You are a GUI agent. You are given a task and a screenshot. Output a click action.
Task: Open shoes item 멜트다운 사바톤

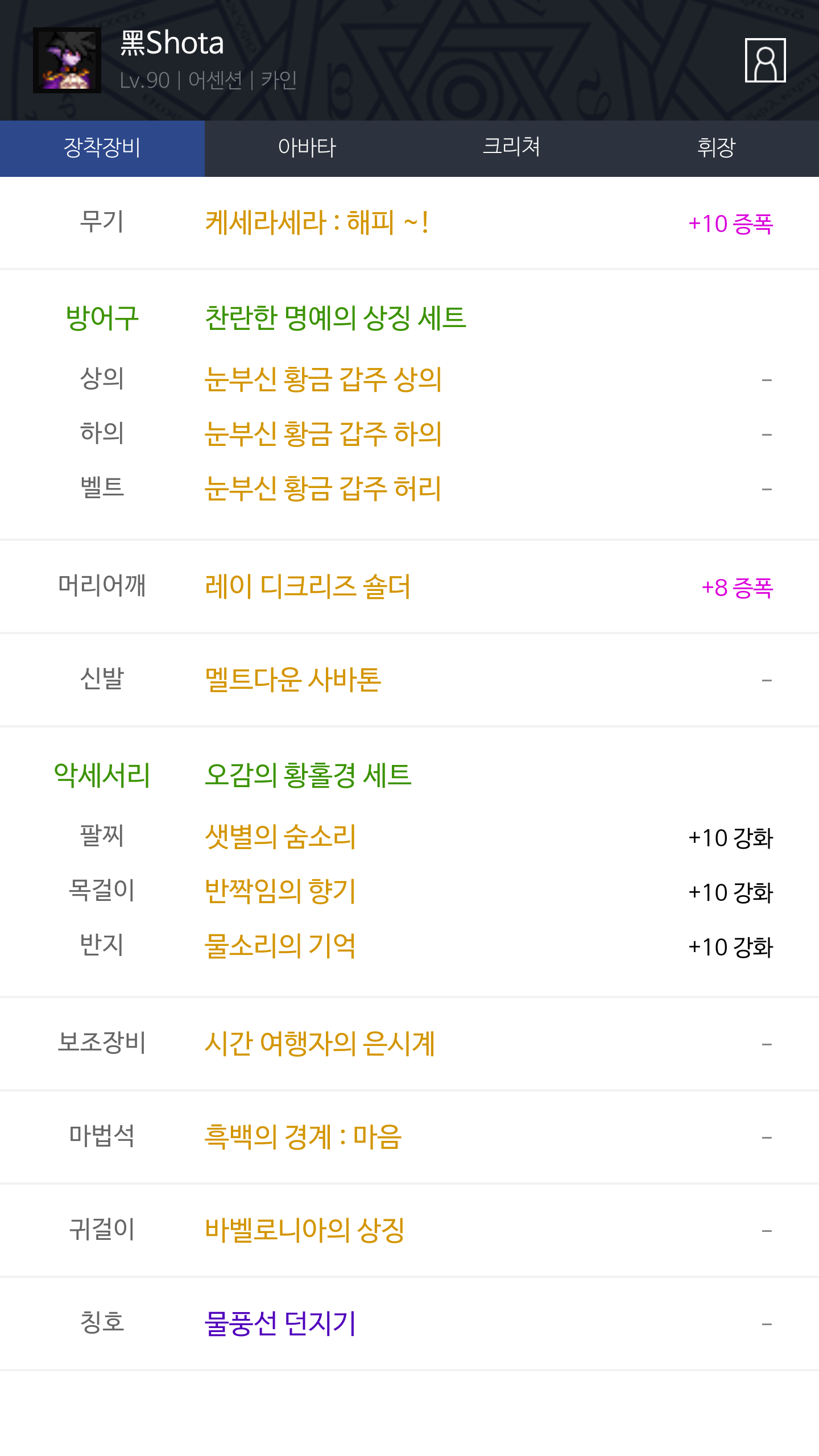click(x=293, y=680)
